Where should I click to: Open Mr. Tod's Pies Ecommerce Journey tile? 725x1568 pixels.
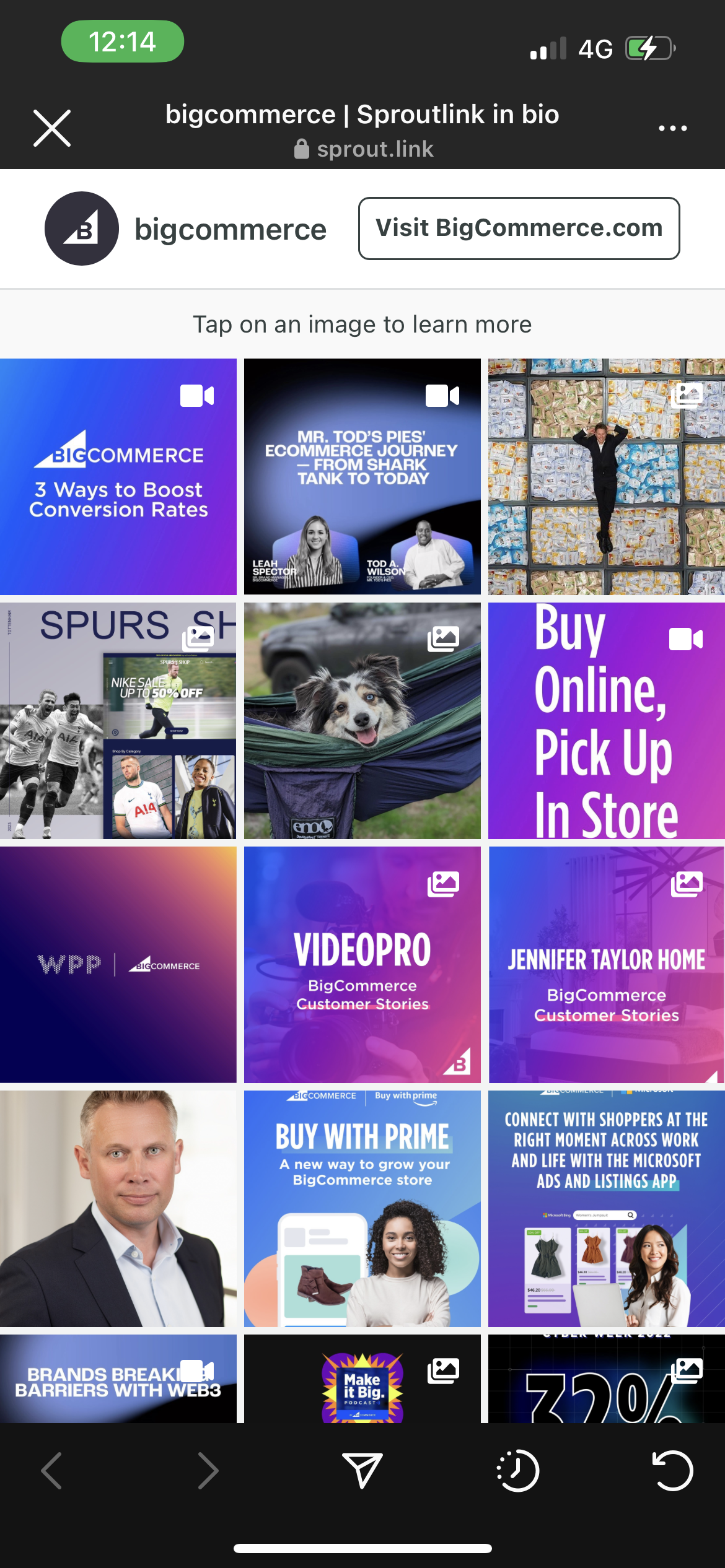tap(362, 477)
